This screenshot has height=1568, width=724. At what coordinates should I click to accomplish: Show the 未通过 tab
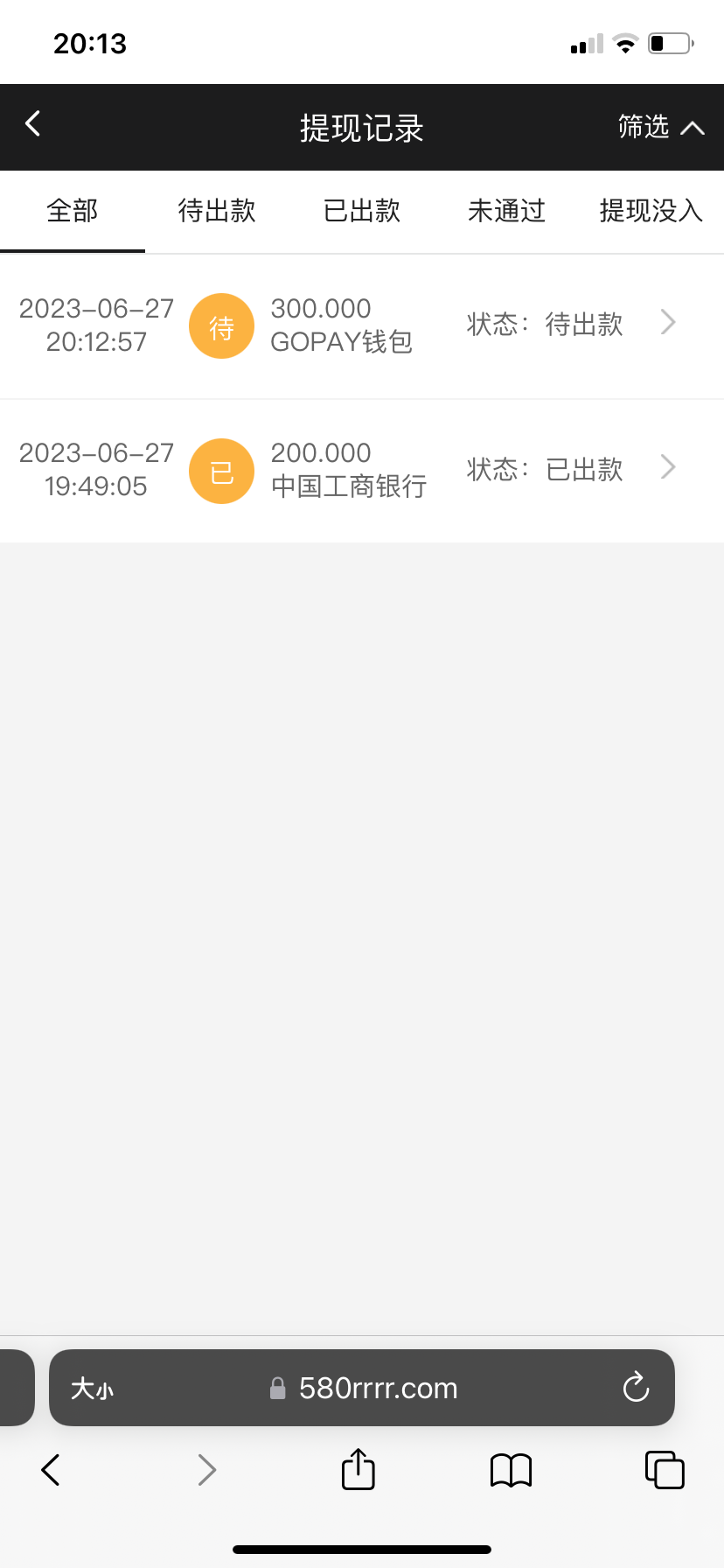pyautogui.click(x=506, y=211)
